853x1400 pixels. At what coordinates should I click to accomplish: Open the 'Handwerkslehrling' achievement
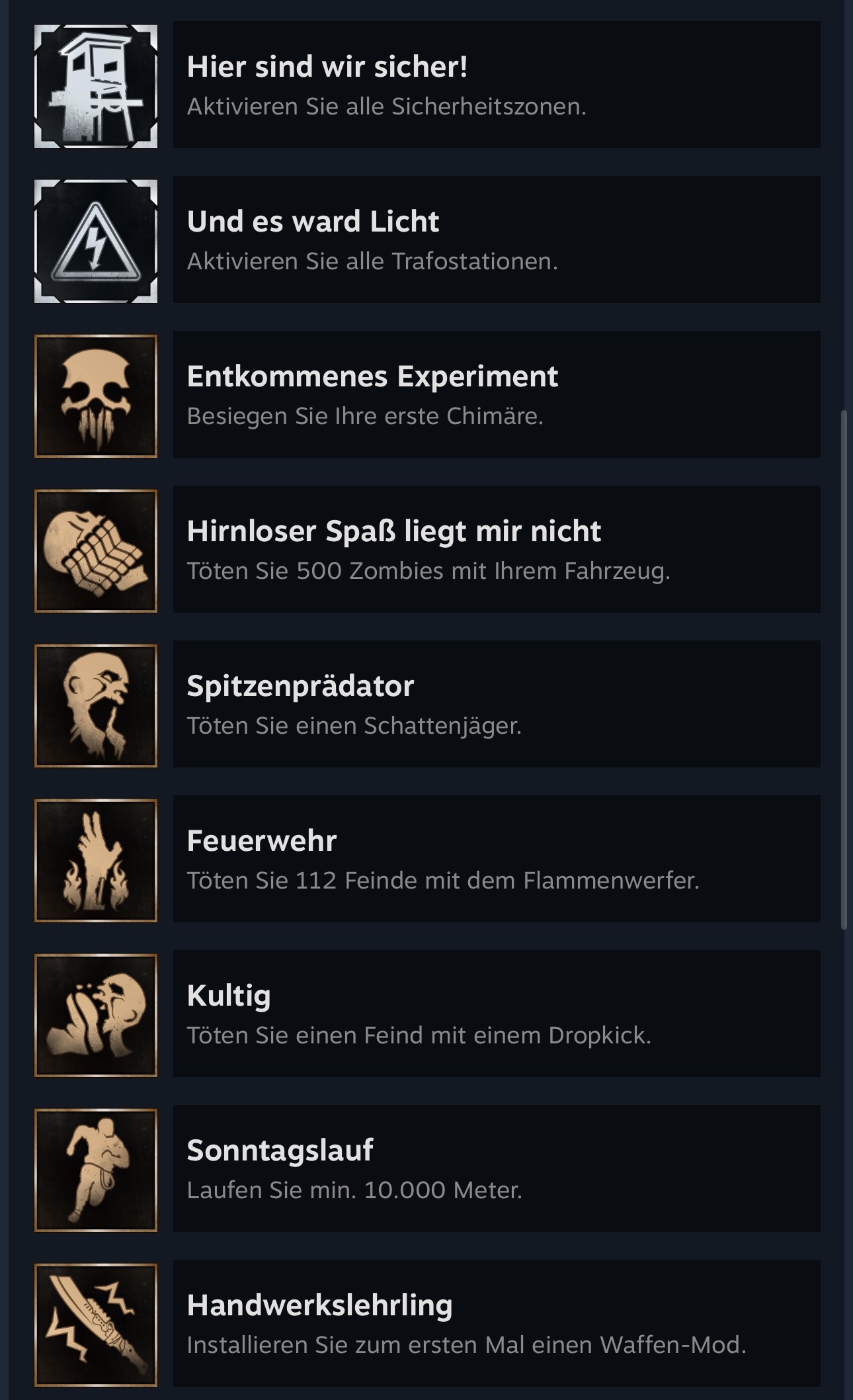(496, 1323)
